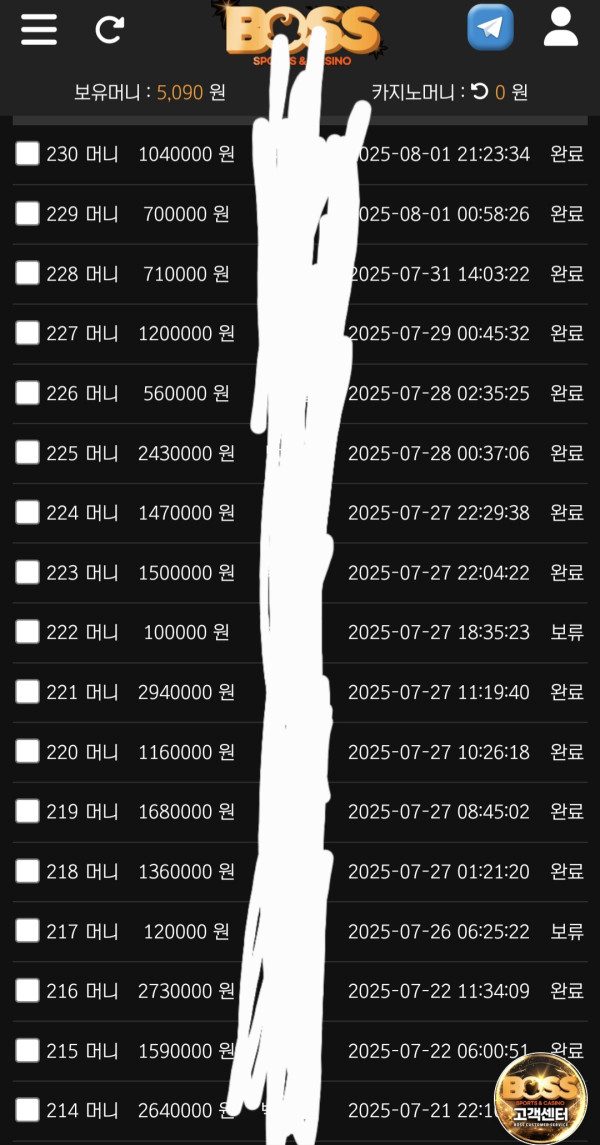Mark the checkbox for entry 227
Image resolution: width=600 pixels, height=1145 pixels.
28,333
